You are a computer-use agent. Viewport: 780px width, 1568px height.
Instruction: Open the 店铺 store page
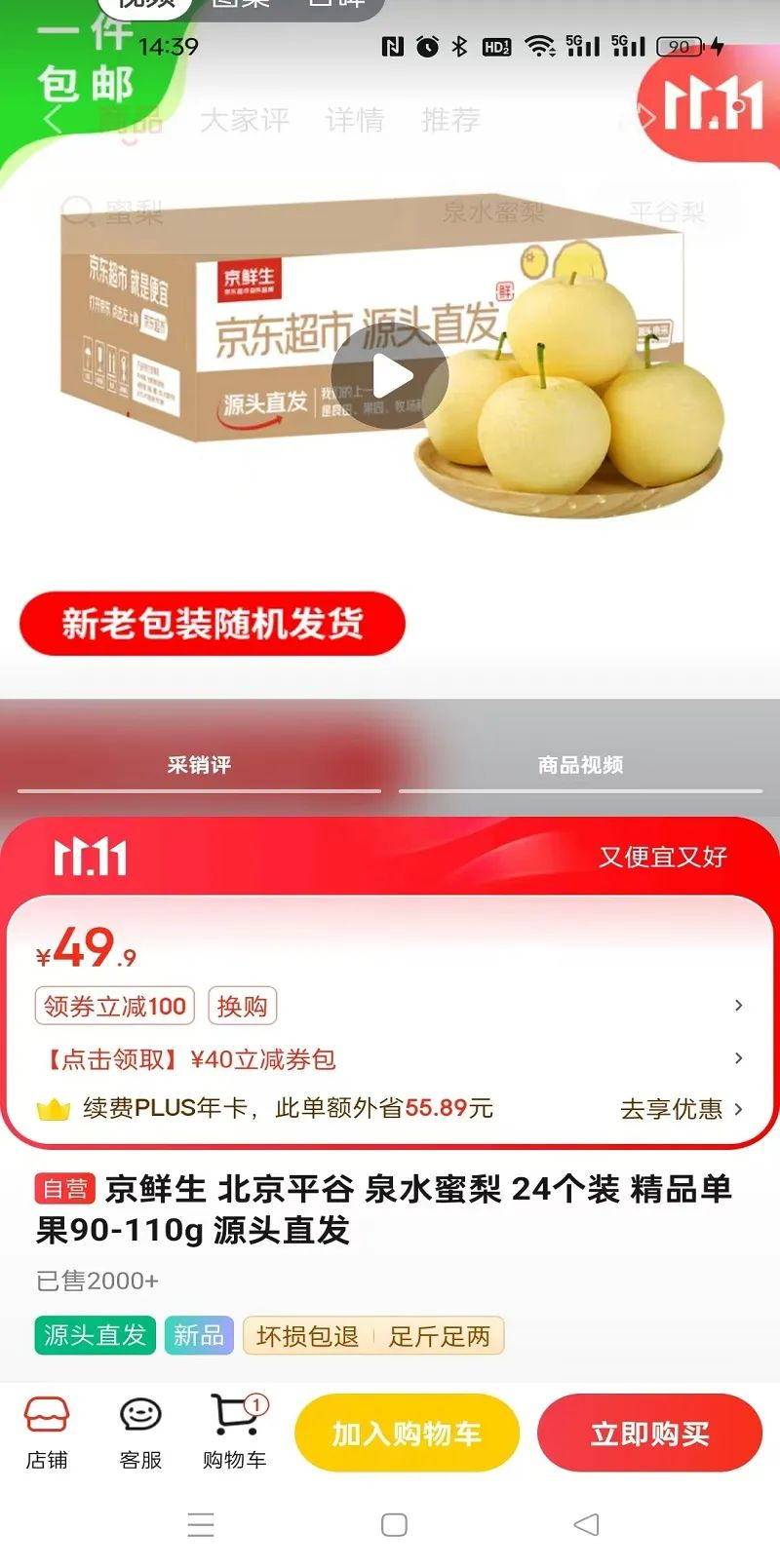pyautogui.click(x=47, y=1433)
